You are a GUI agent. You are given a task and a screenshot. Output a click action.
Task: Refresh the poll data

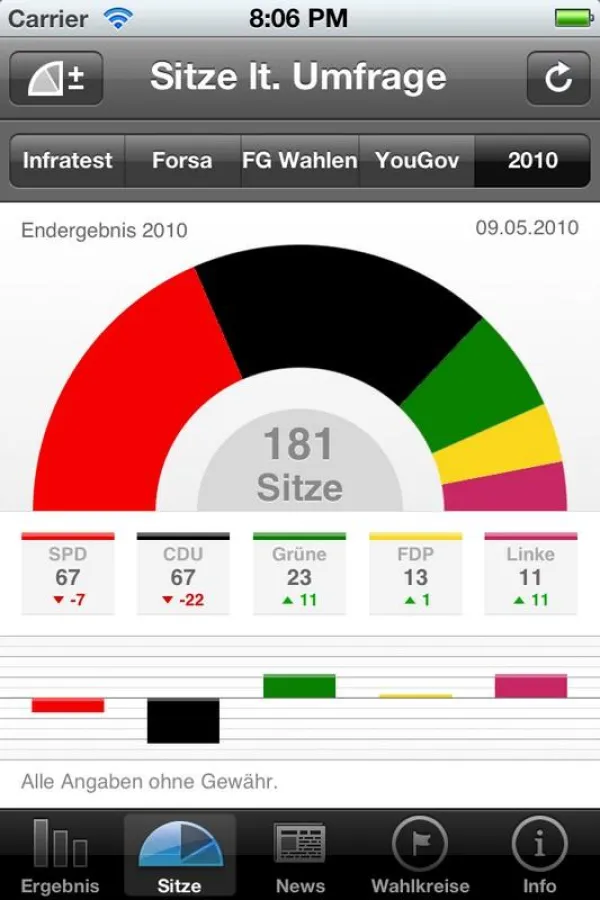(558, 78)
